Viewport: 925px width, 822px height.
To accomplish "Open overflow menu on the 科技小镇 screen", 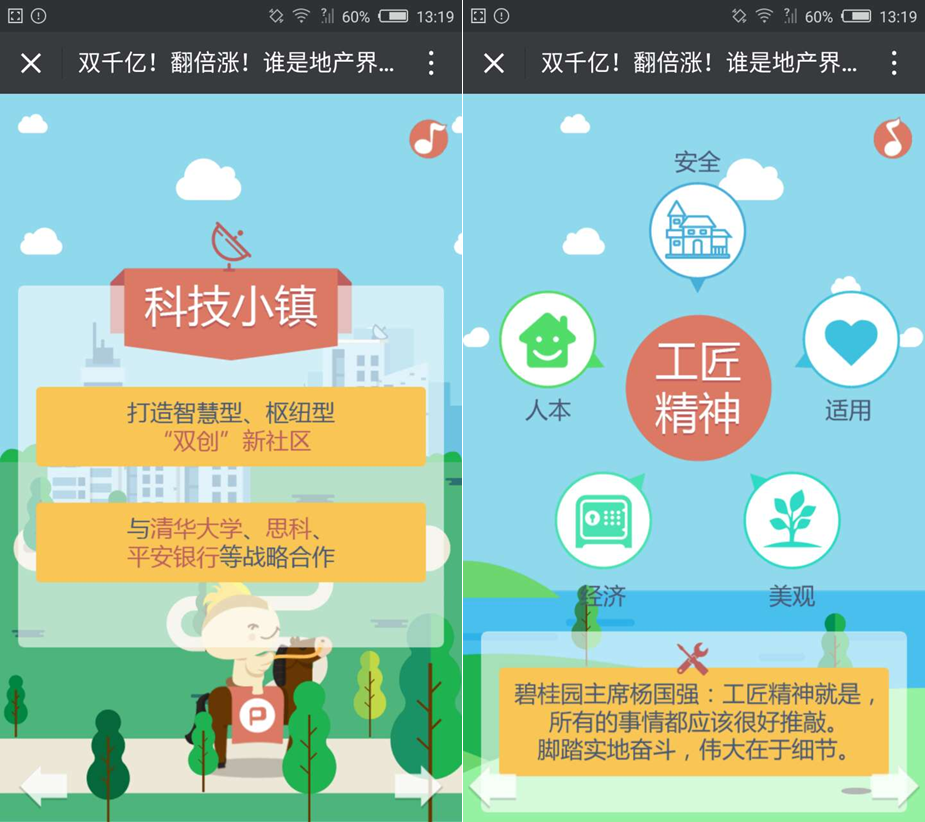I will point(431,63).
